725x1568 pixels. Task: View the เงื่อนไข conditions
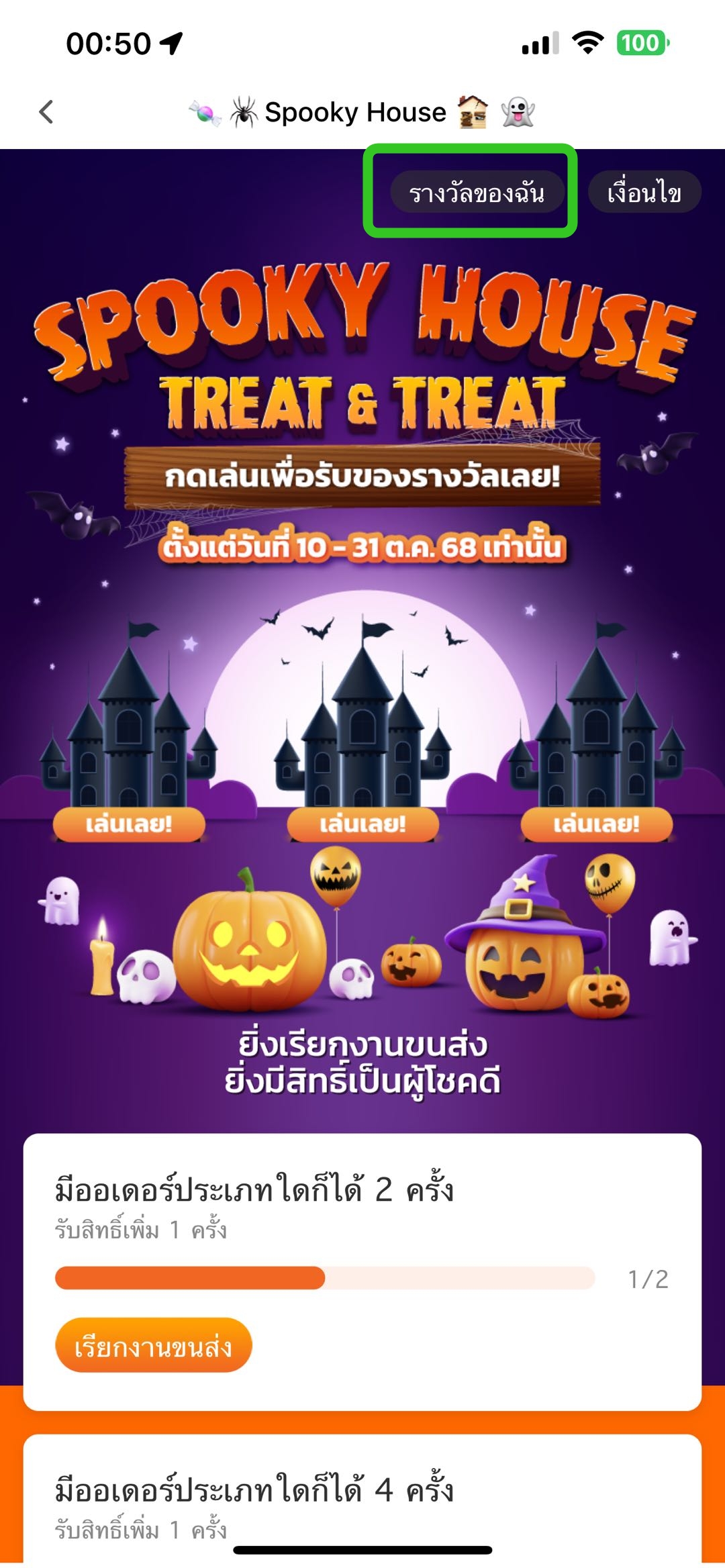click(644, 193)
